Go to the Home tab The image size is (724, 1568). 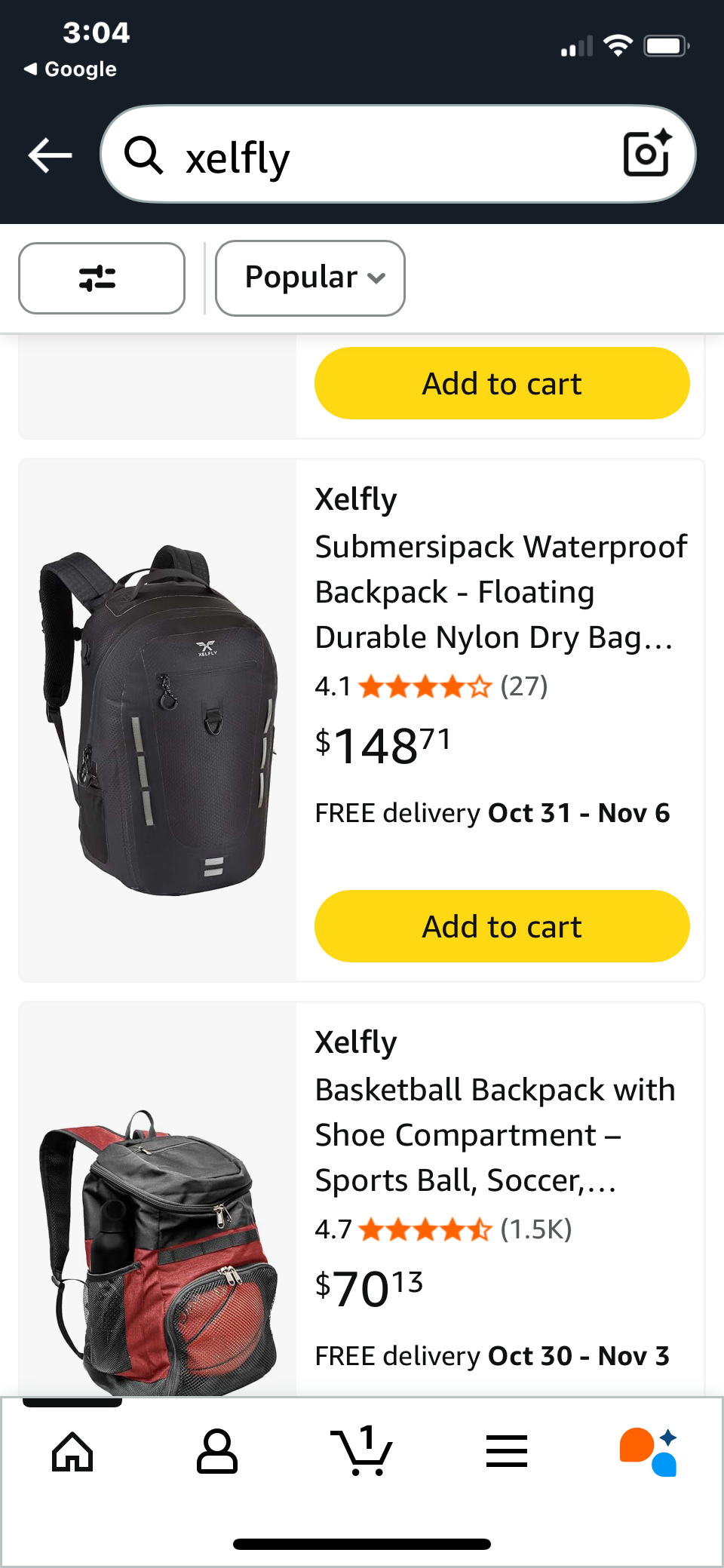[x=72, y=1451]
